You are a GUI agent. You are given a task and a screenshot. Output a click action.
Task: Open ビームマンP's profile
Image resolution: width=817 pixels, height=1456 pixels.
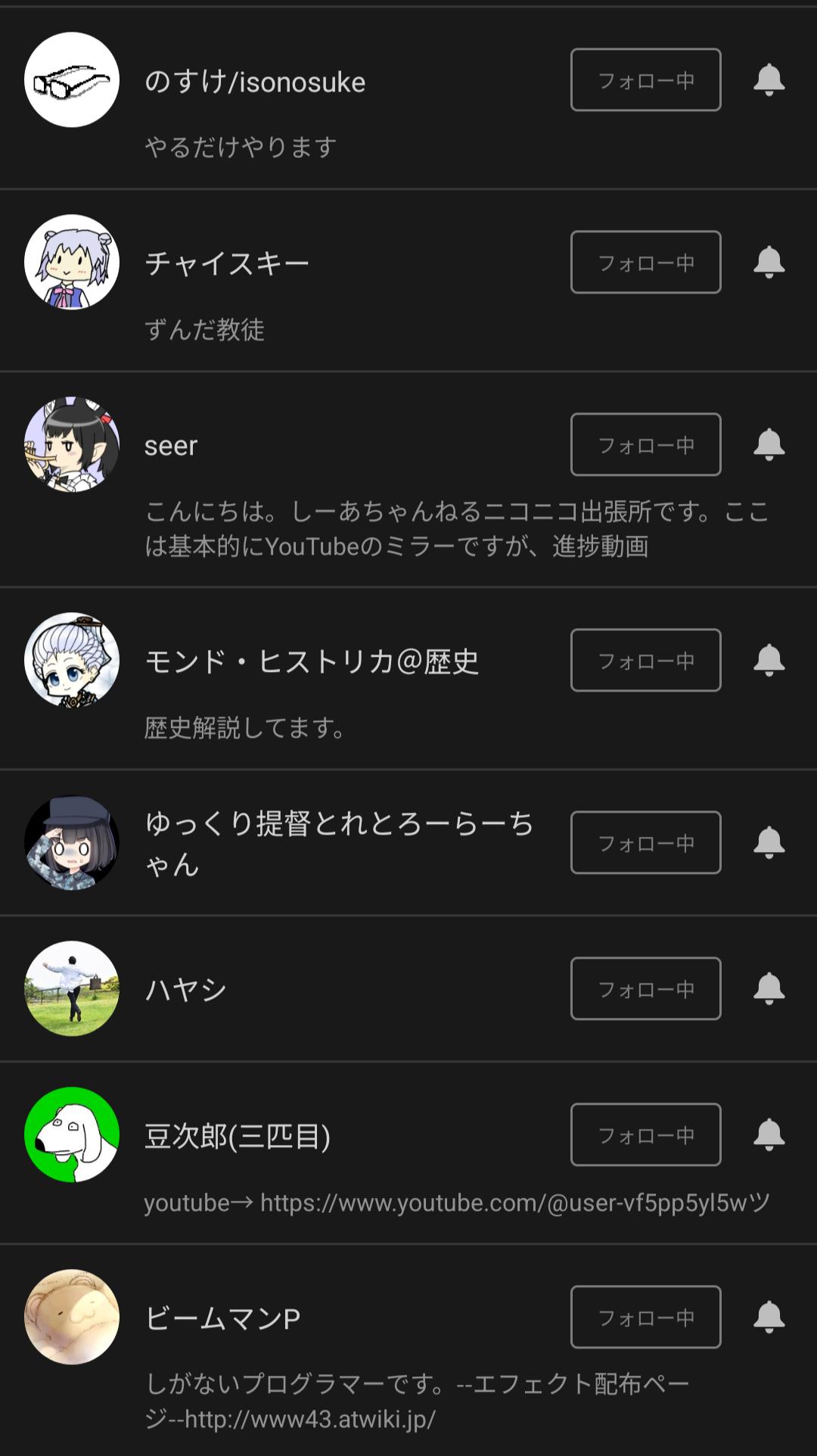pyautogui.click(x=222, y=1318)
